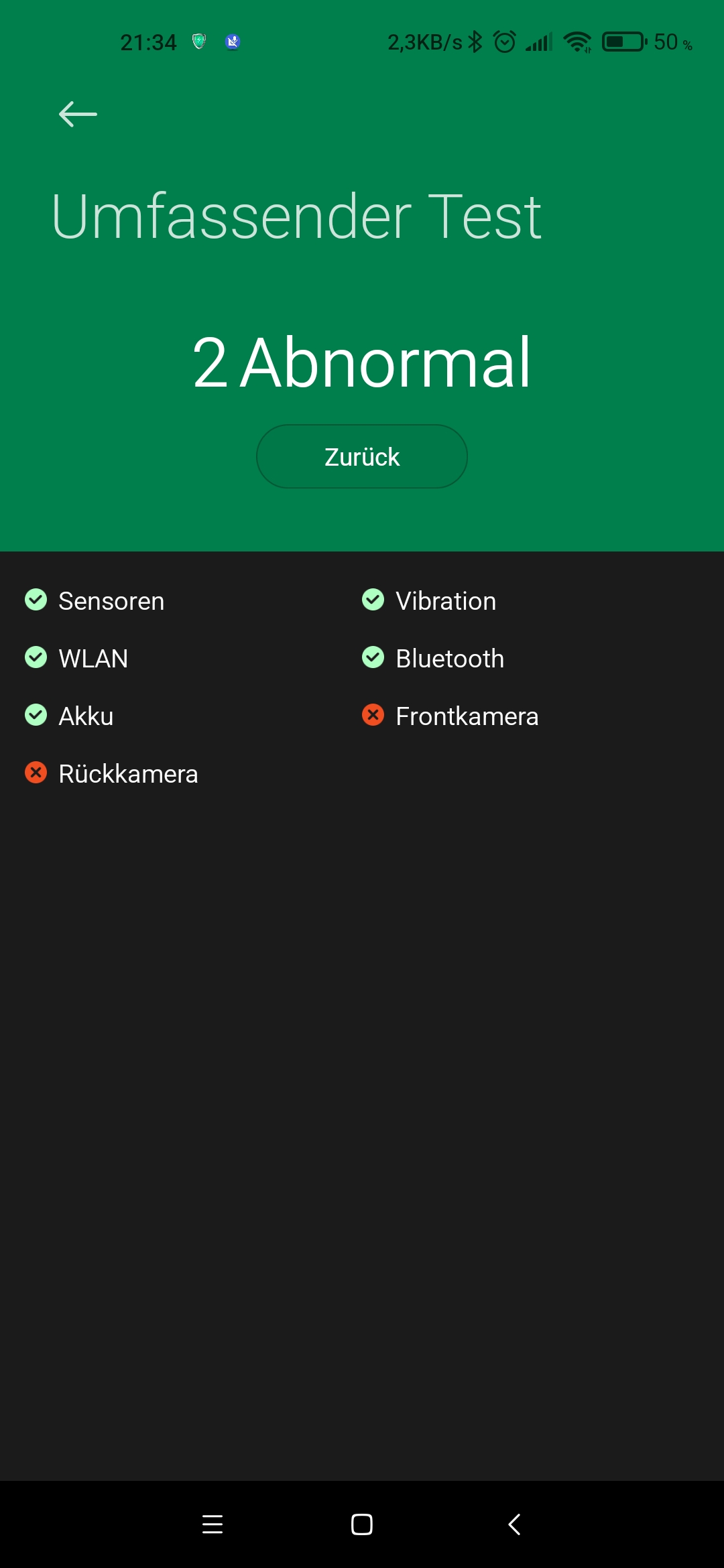Tap the back arrow at the top

(x=78, y=114)
